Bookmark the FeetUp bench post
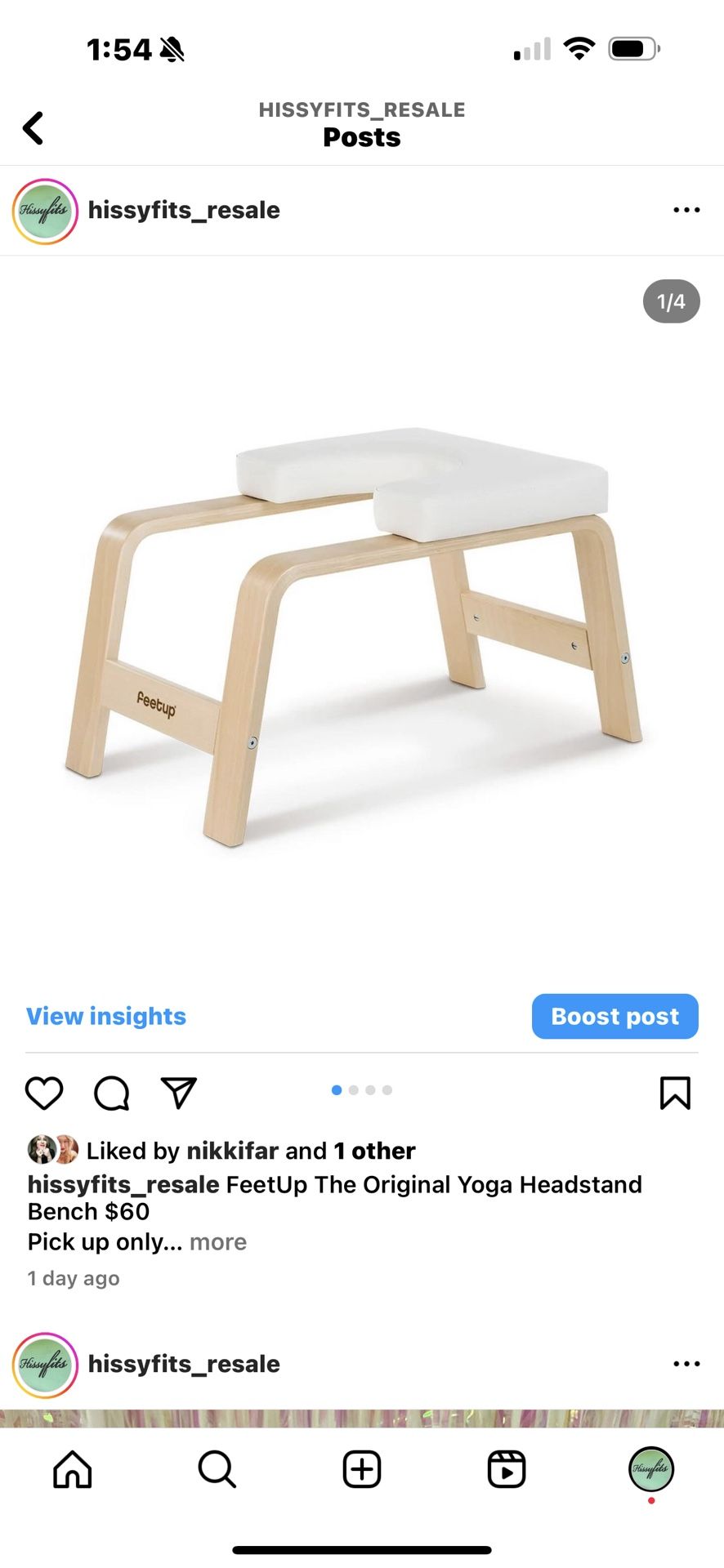Screen dimensions: 724x1568 tap(675, 1093)
